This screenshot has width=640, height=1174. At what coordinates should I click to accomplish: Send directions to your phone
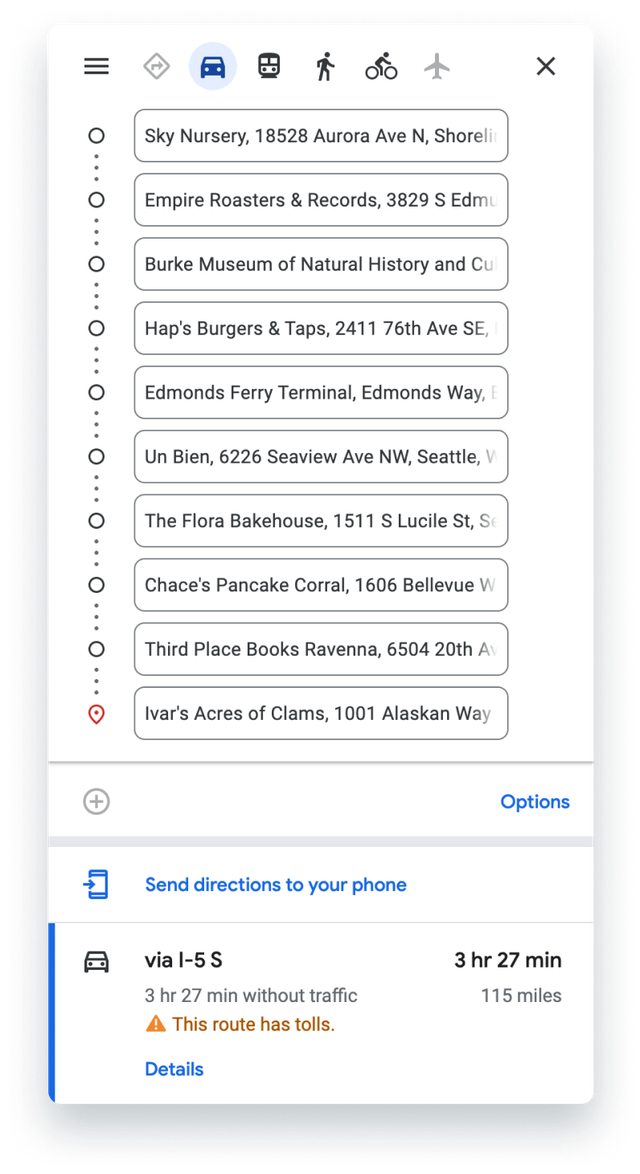coord(275,885)
